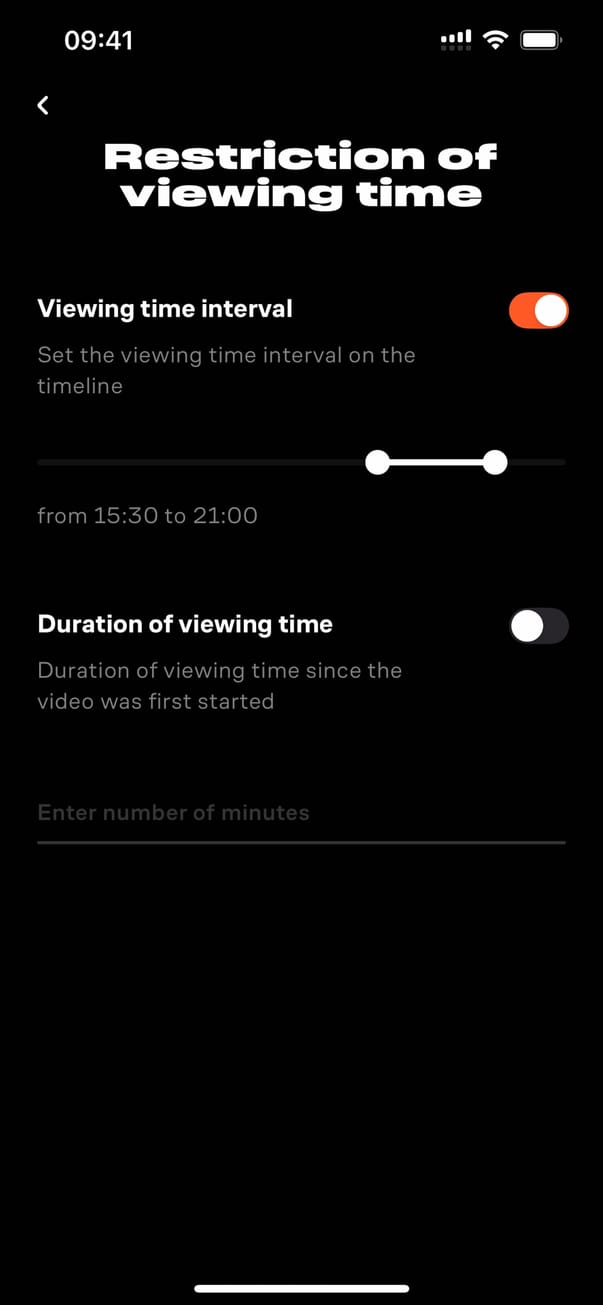Enable the Duration of viewing time switch

538,626
